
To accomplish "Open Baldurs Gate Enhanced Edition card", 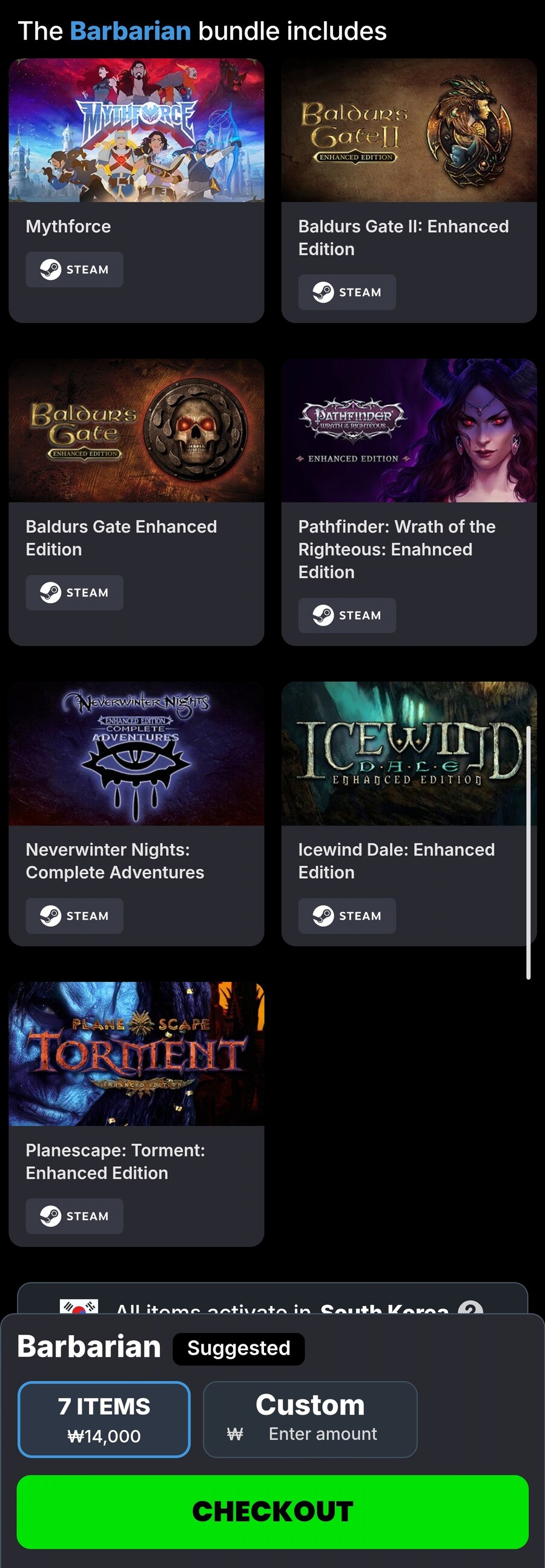I will pos(136,431).
